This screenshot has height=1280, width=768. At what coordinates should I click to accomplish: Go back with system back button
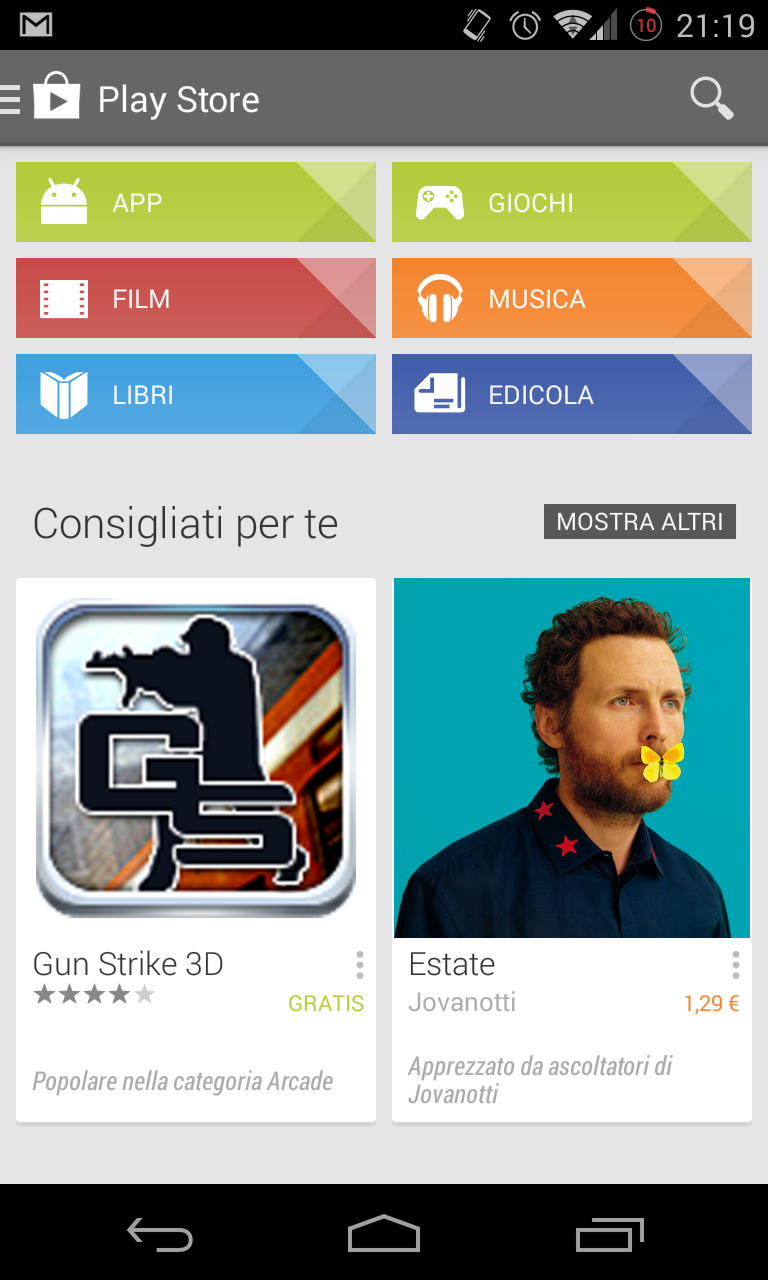160,1233
